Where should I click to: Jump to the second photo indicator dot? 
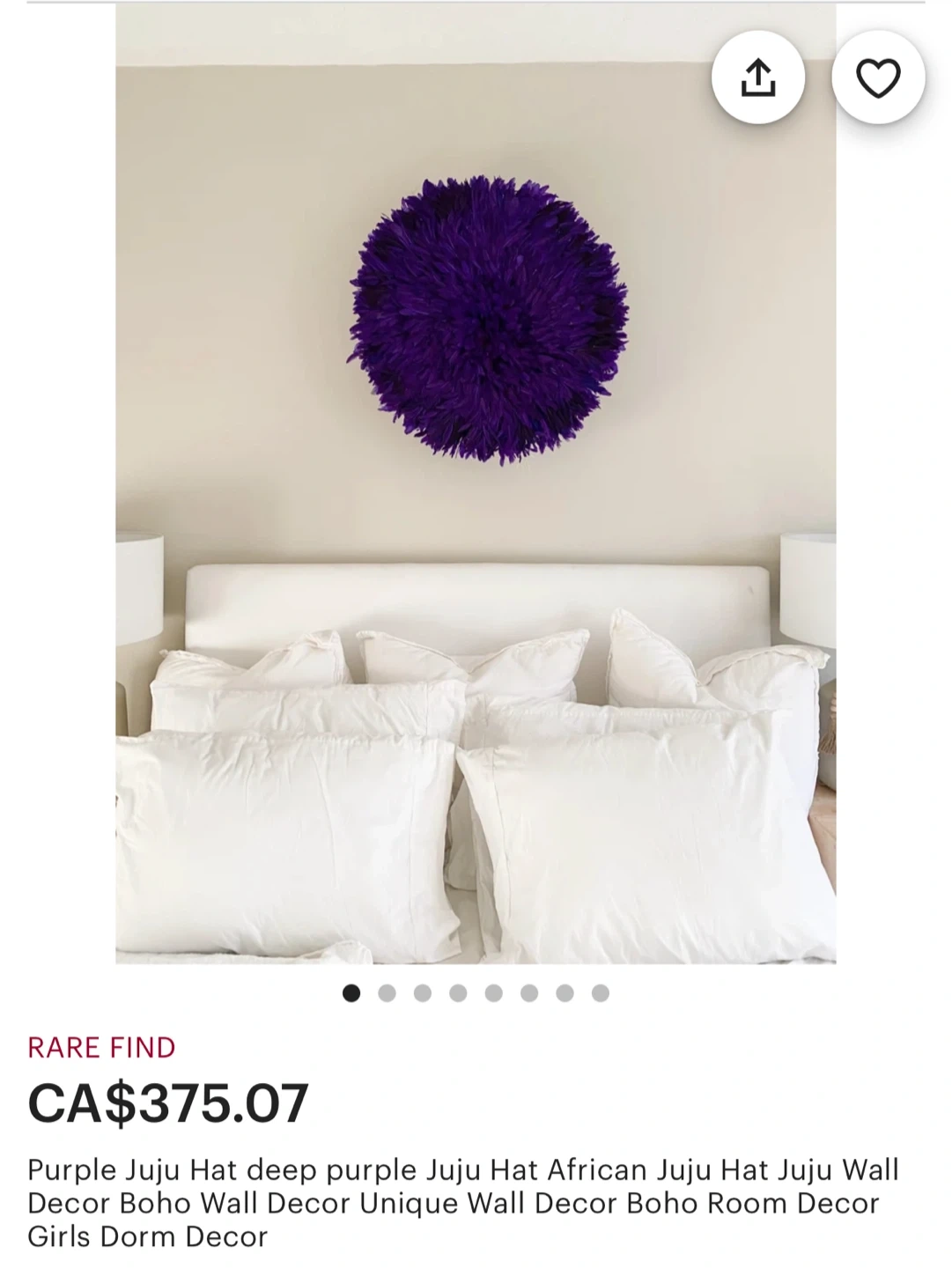(387, 993)
